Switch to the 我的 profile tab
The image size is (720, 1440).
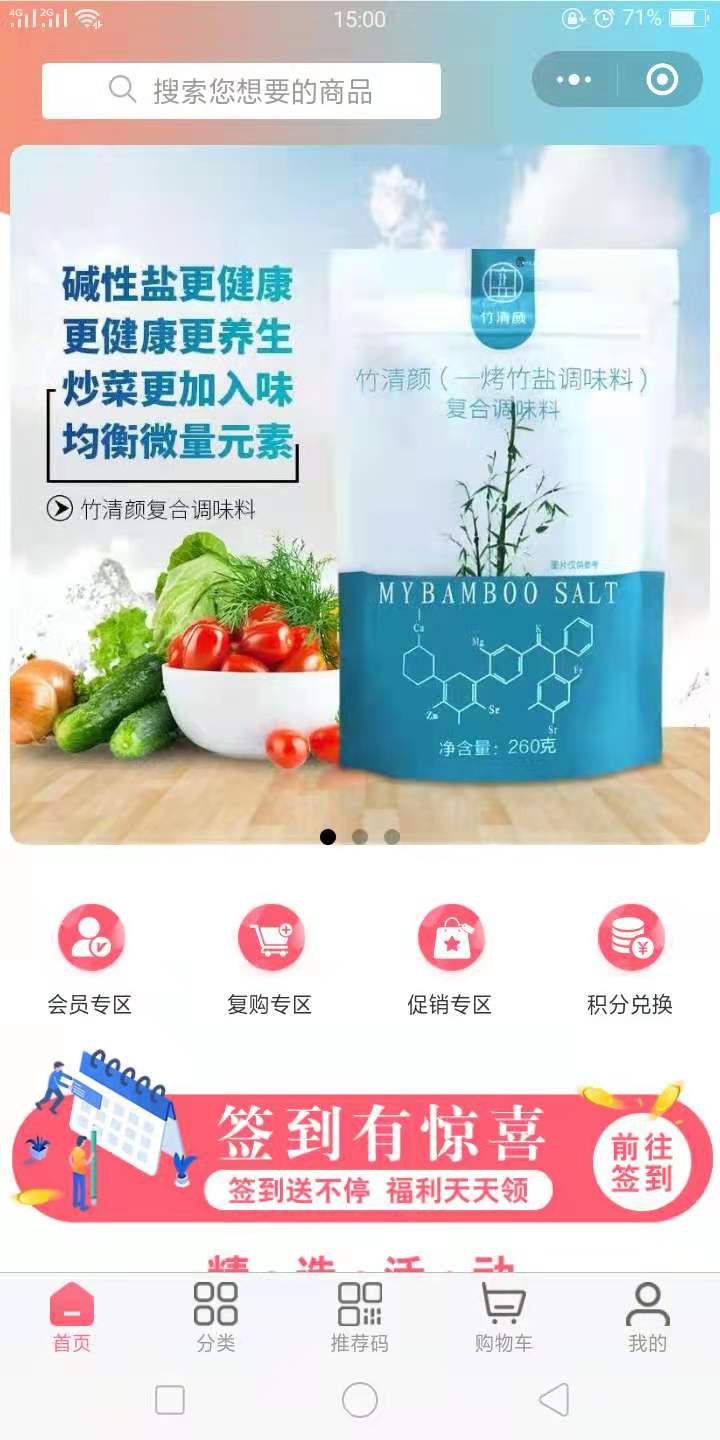pos(648,1318)
